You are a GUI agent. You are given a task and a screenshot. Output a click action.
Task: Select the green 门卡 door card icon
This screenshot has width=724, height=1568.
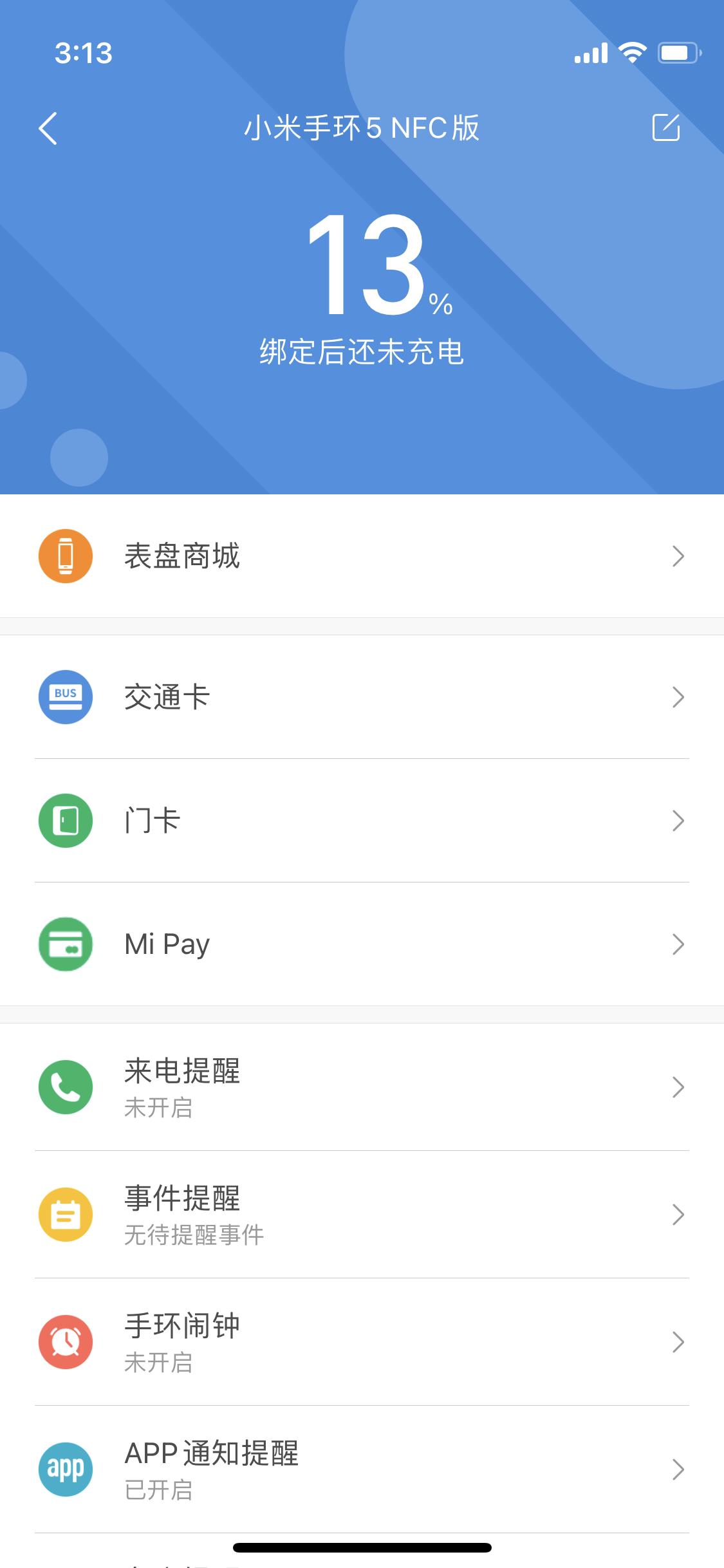(66, 820)
